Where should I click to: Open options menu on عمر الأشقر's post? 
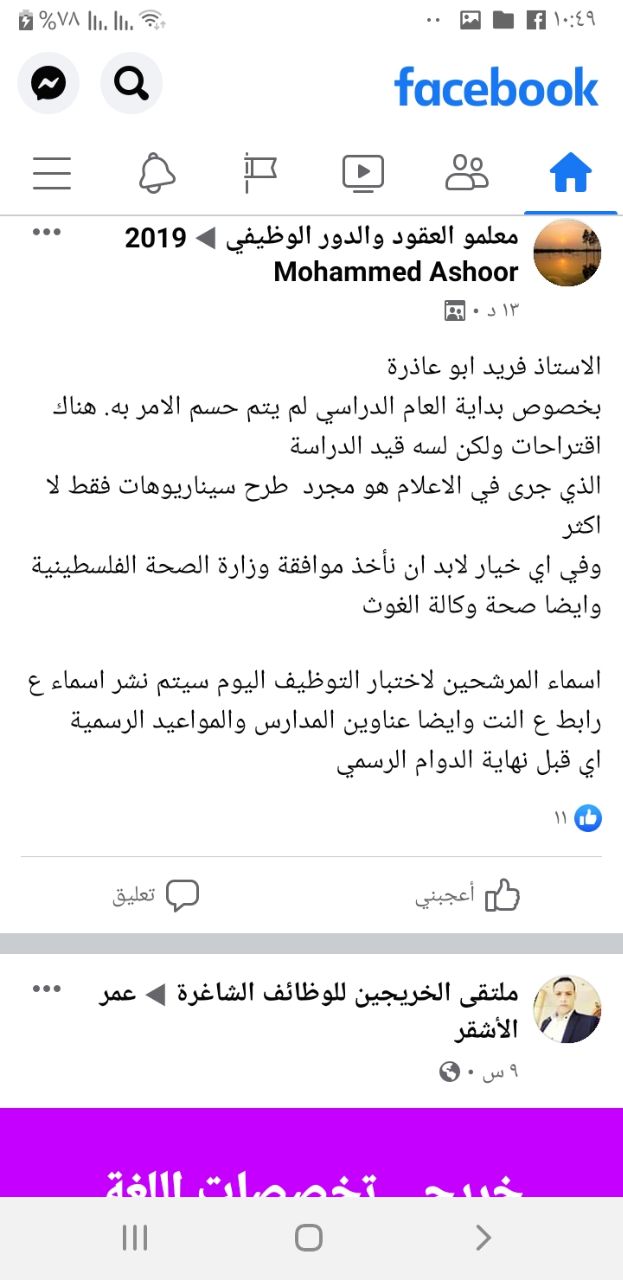47,989
